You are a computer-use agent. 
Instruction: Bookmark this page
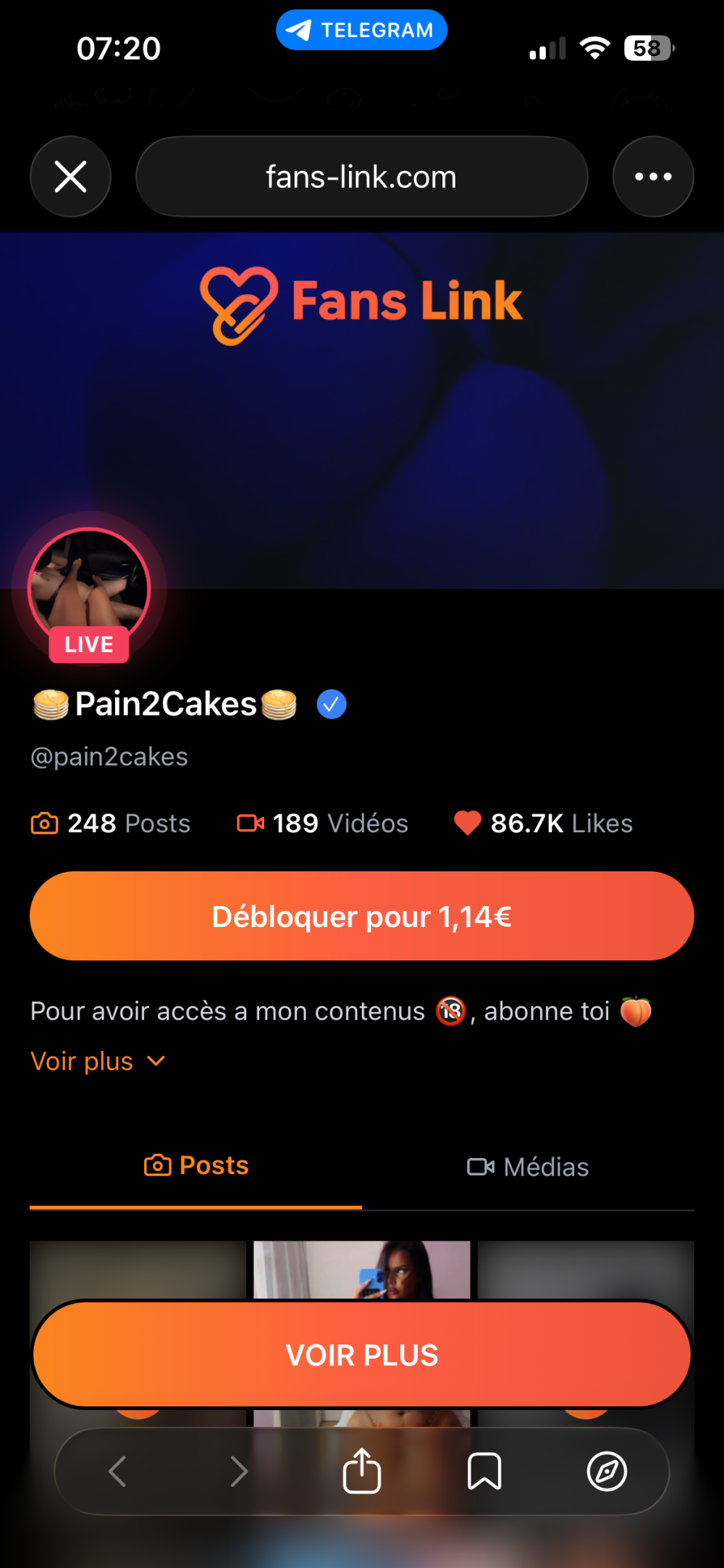point(484,1471)
